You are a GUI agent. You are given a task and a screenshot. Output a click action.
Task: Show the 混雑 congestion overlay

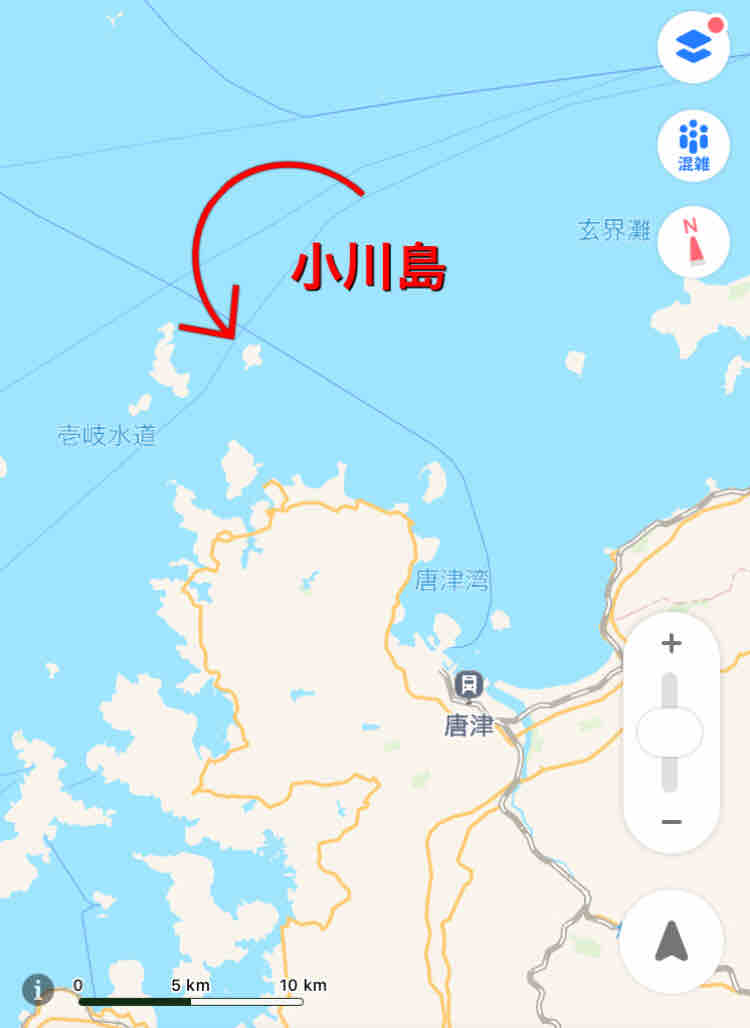click(x=693, y=146)
